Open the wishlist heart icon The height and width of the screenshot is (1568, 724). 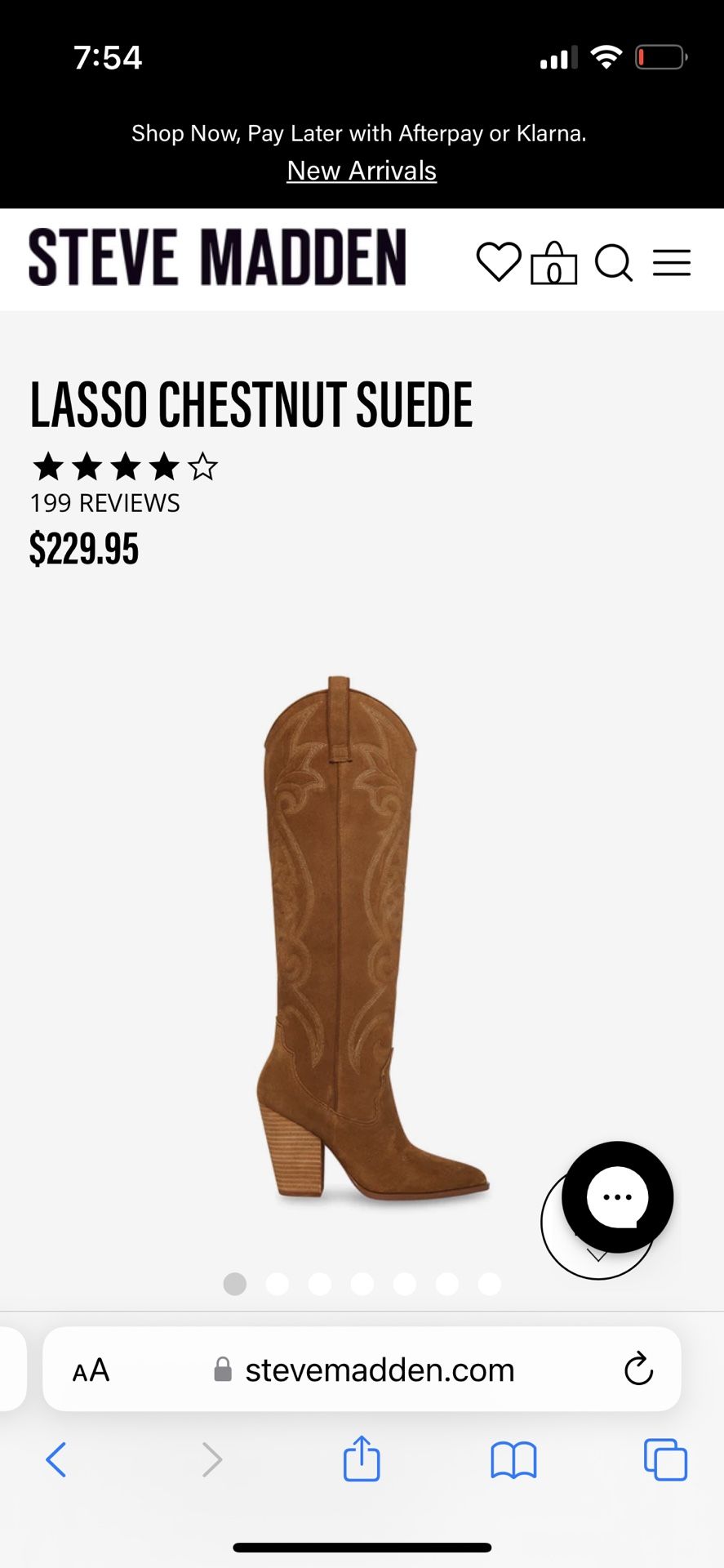point(499,263)
